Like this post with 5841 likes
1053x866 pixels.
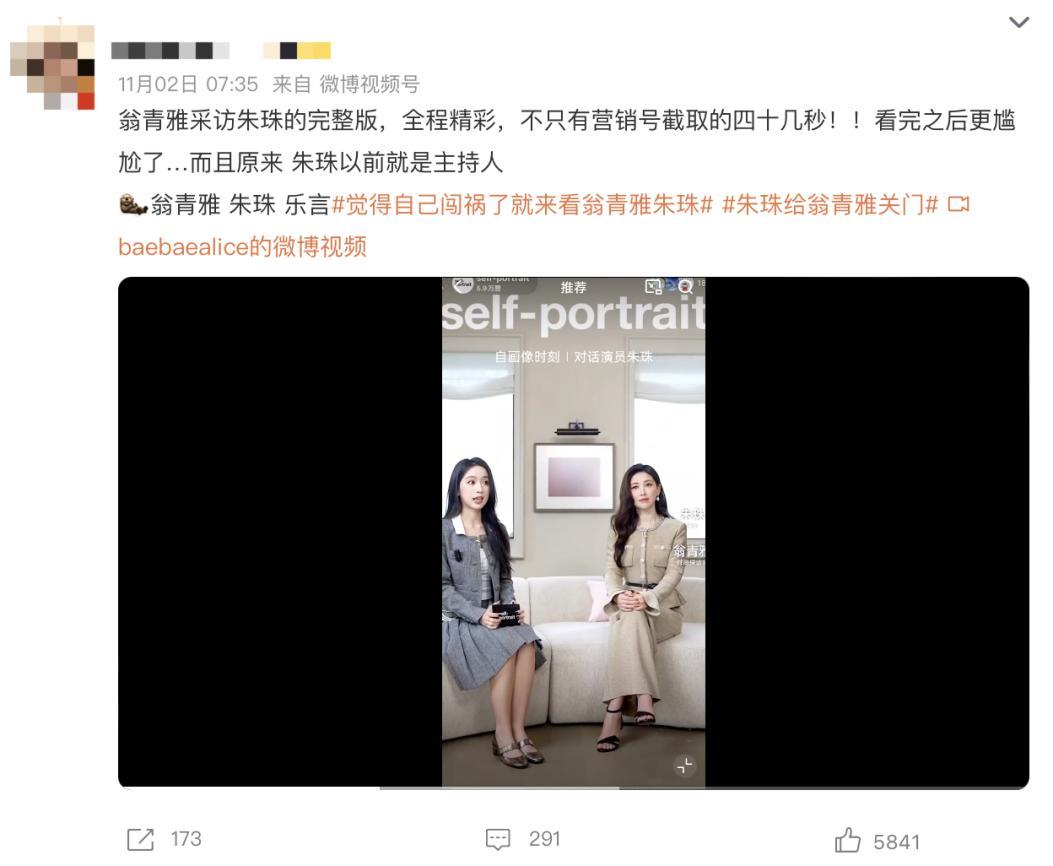point(876,841)
